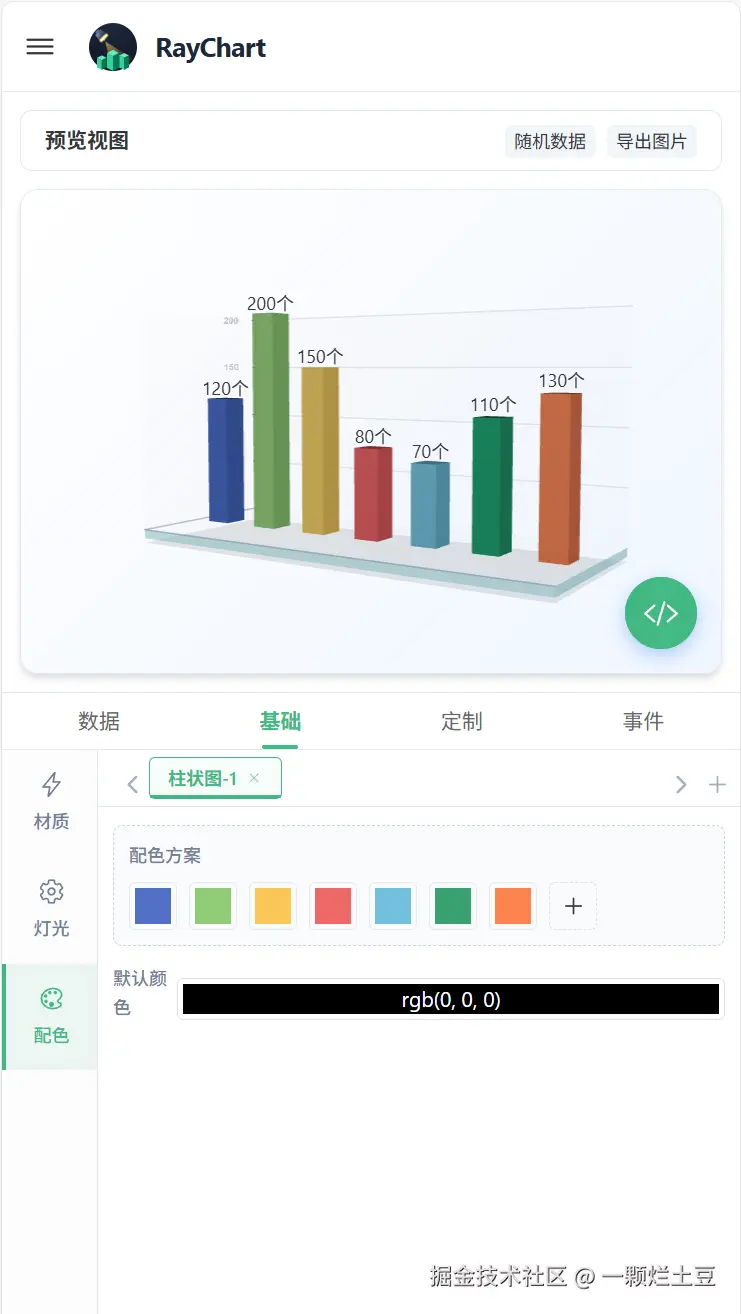Tap the left arrow beside chart tabs
741x1314 pixels.
coord(132,784)
